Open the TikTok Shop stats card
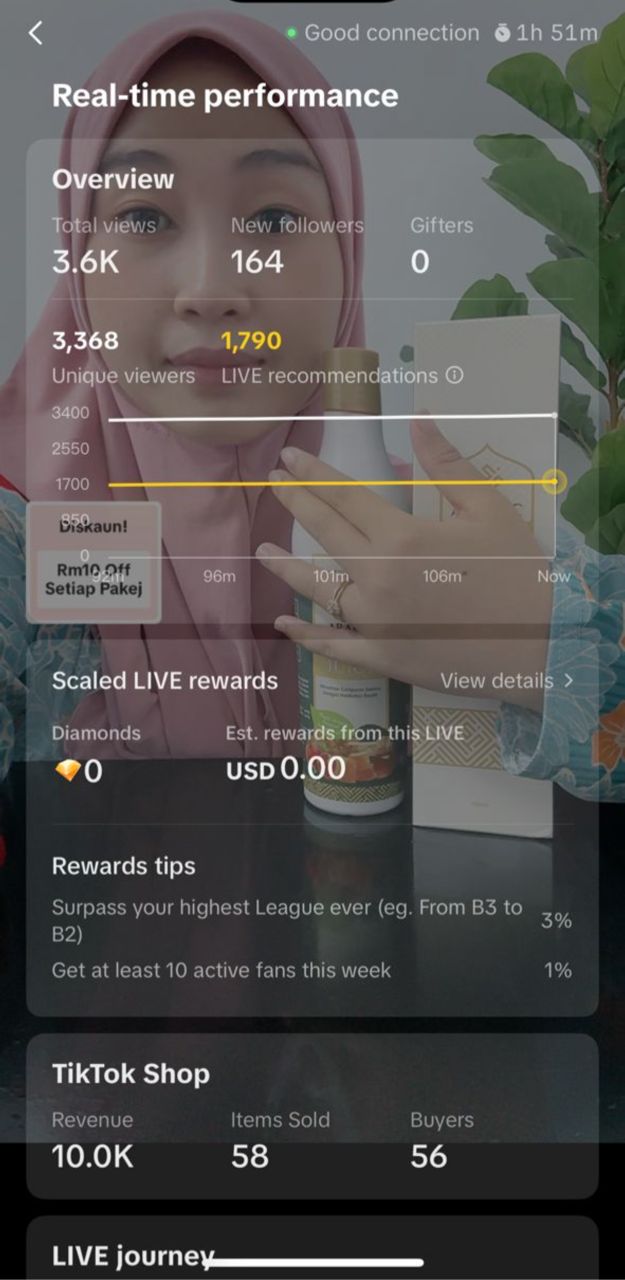Screen dimensions: 625x1280 pos(312,1115)
